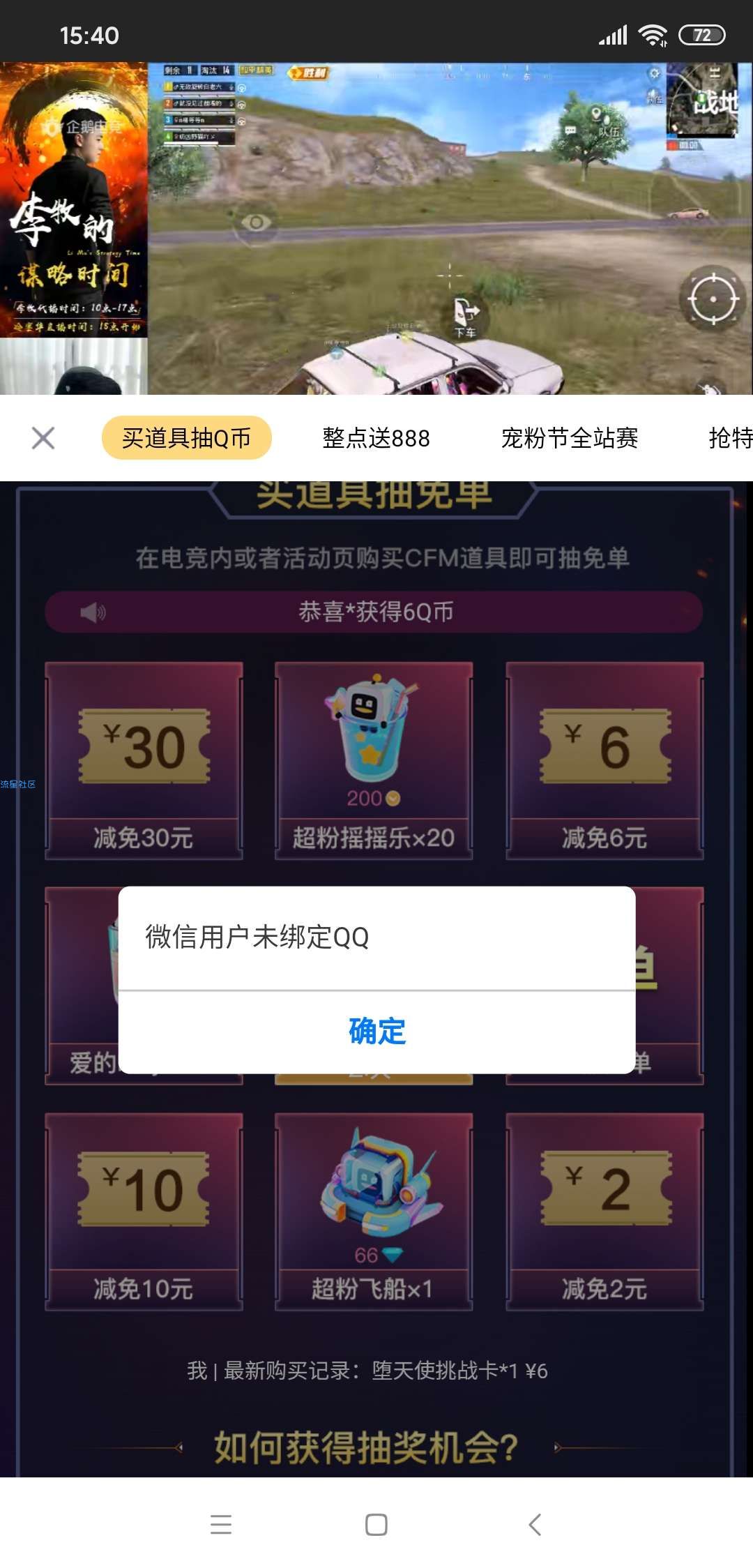
Task: Confirm the dialog with 确定
Action: point(376,1031)
